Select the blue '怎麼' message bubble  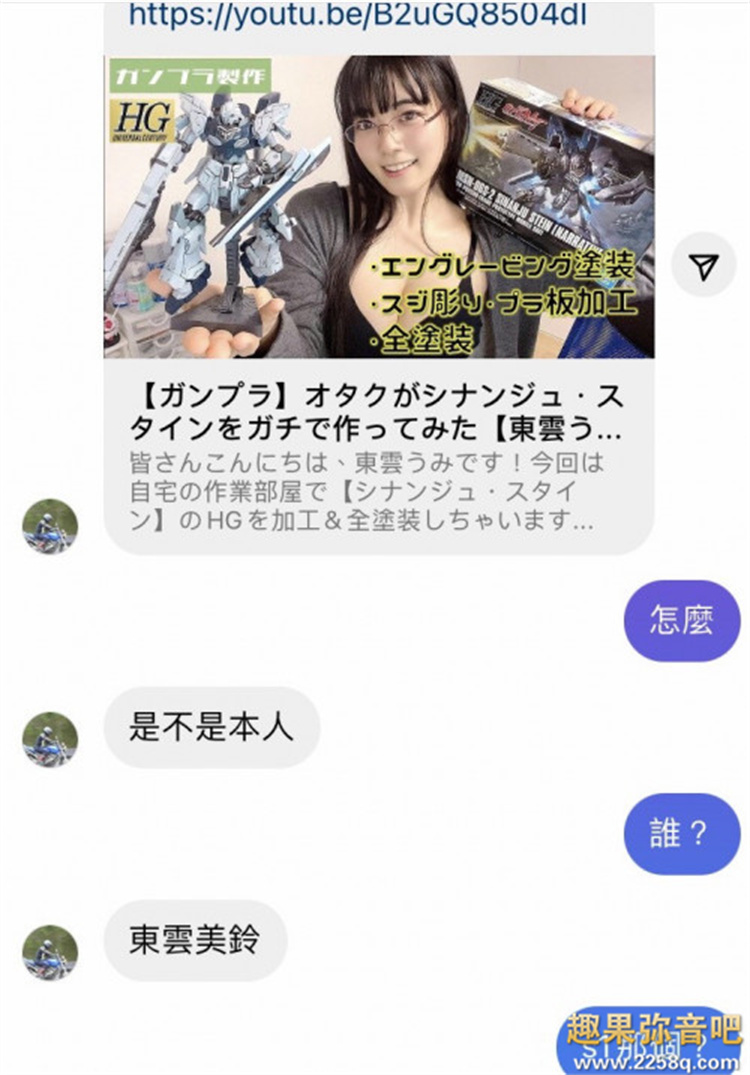[680, 620]
